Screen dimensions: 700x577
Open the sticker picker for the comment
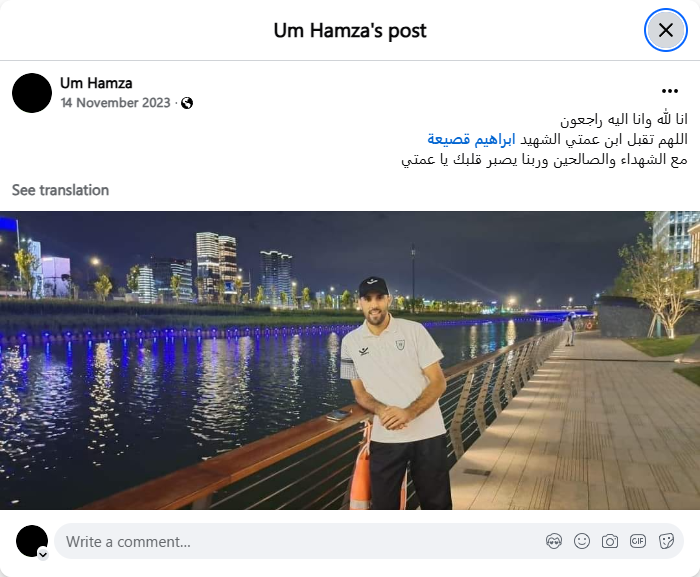[666, 541]
